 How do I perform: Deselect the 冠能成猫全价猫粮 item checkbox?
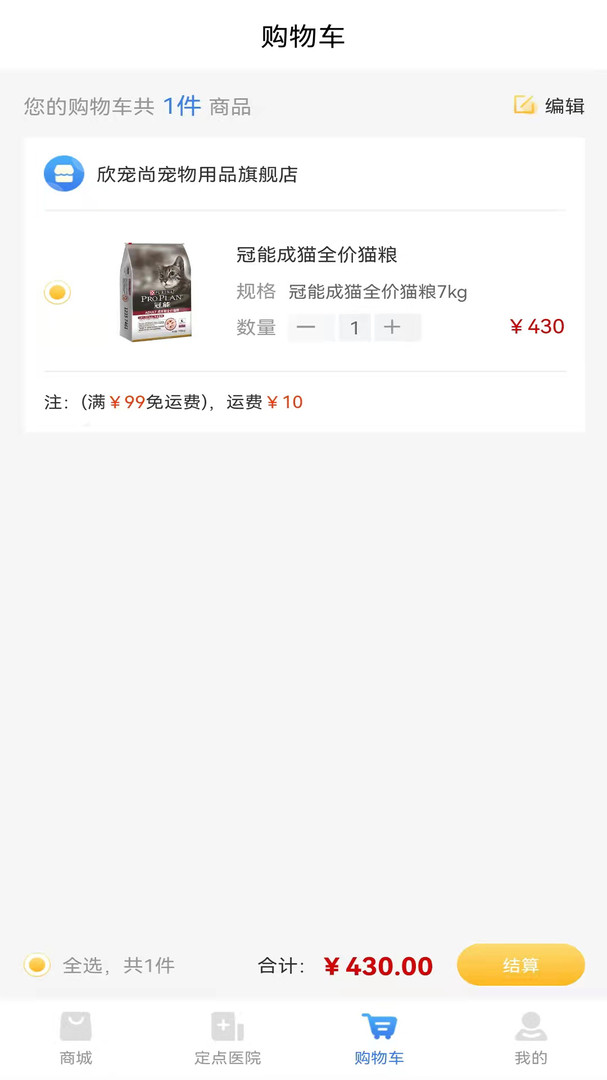tap(57, 293)
